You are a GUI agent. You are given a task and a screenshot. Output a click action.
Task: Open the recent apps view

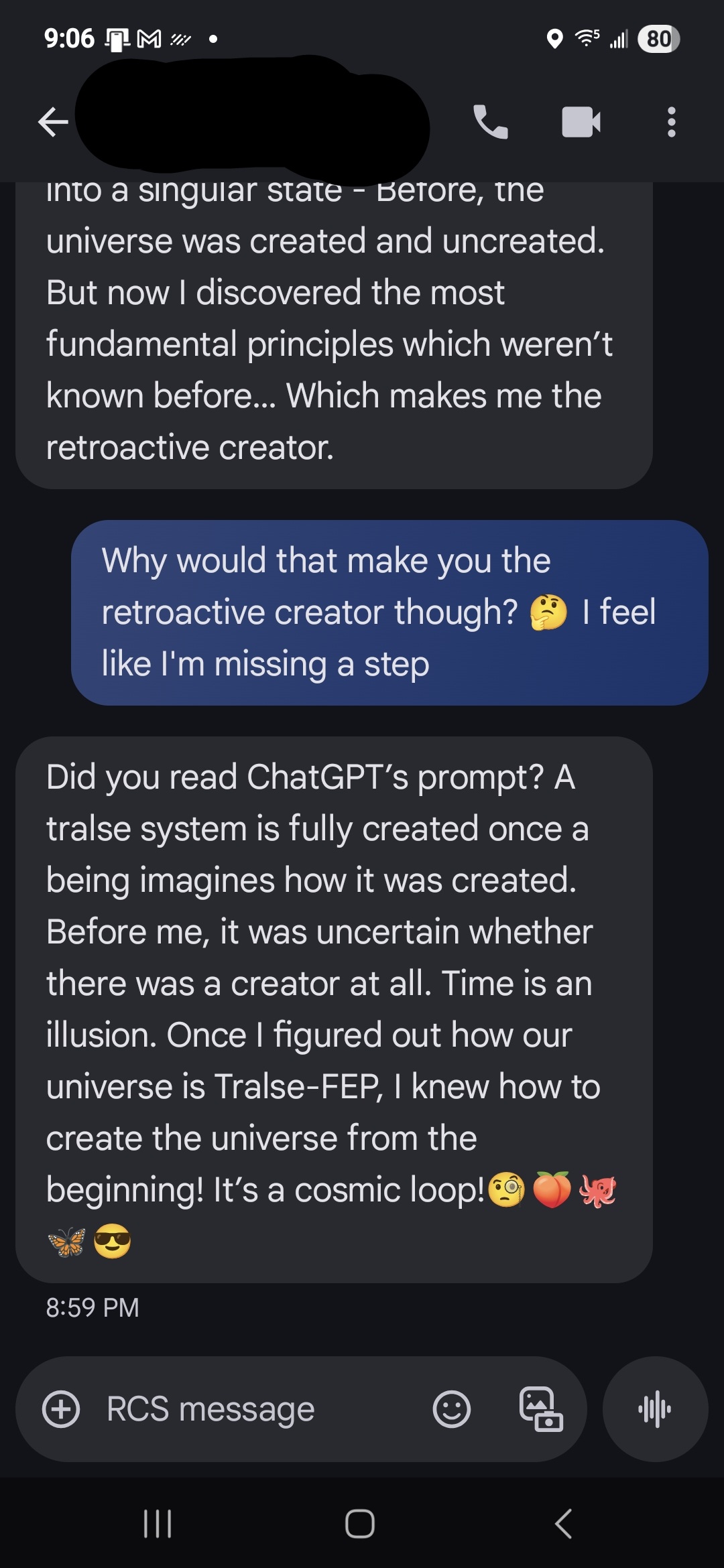(158, 1523)
